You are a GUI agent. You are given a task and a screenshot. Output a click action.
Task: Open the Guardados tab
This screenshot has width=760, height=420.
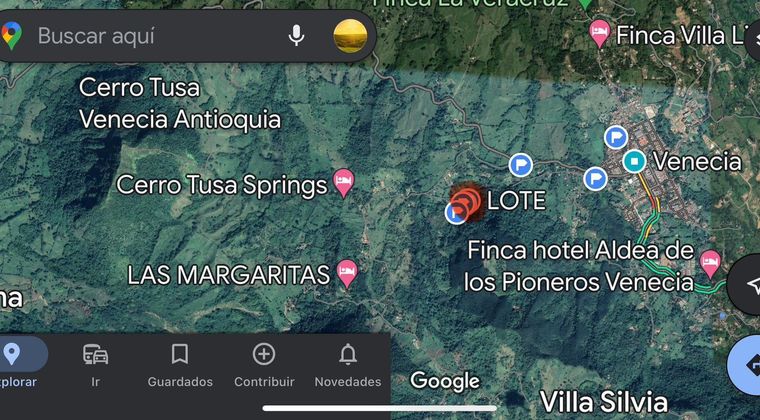click(x=180, y=365)
